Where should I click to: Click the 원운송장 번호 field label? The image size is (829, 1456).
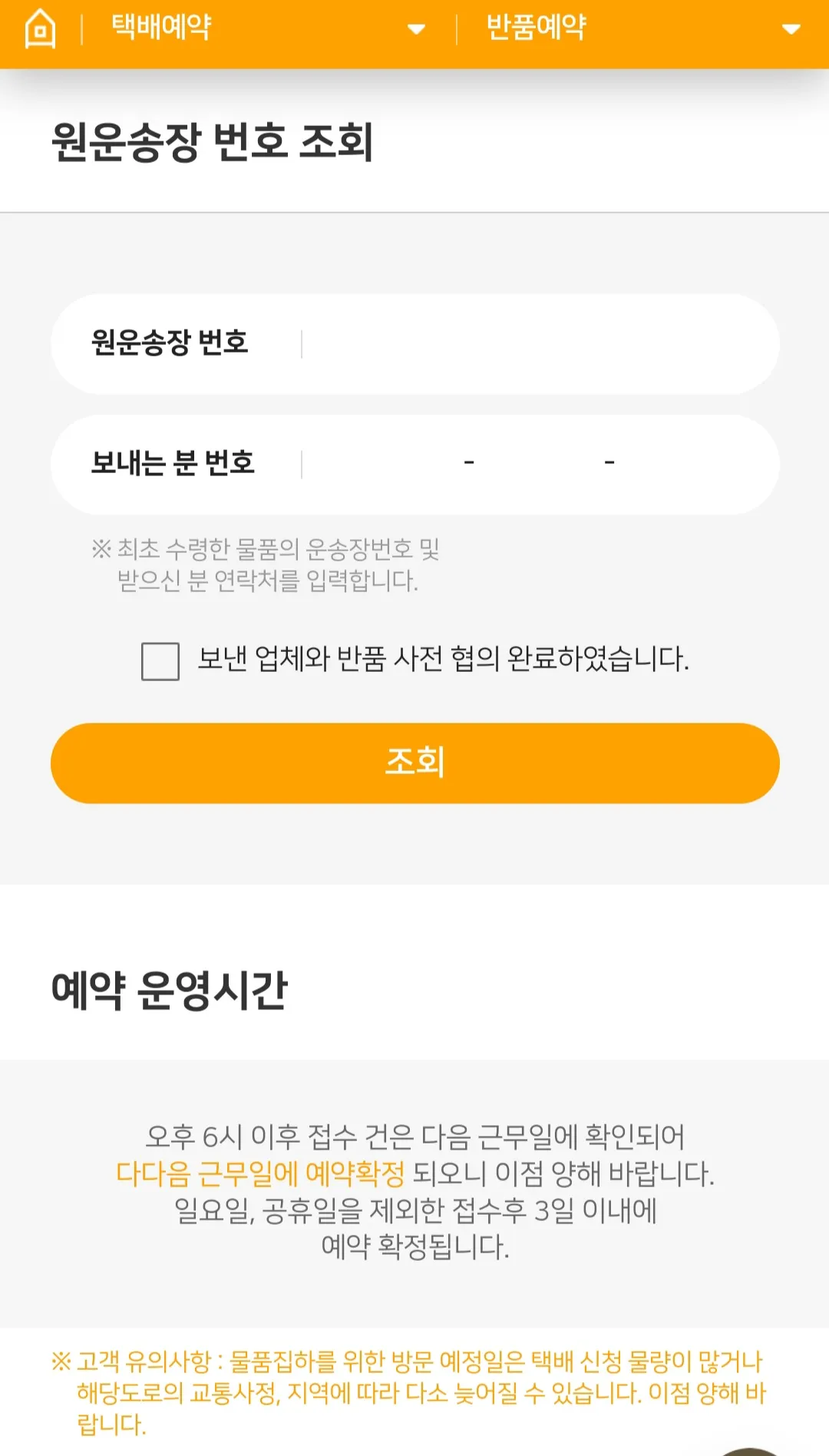tap(170, 343)
